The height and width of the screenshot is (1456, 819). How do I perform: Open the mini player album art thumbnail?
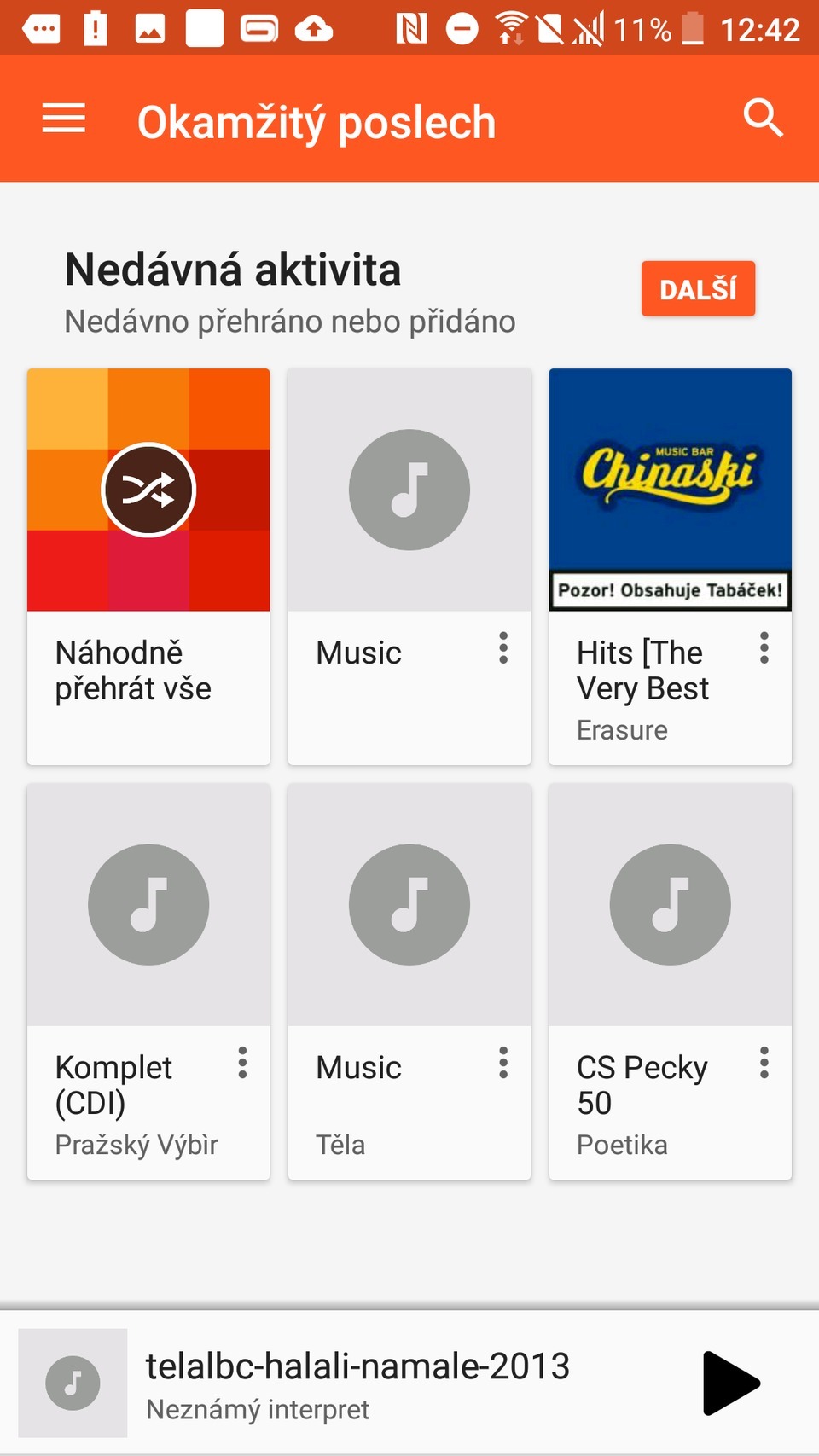[73, 1383]
